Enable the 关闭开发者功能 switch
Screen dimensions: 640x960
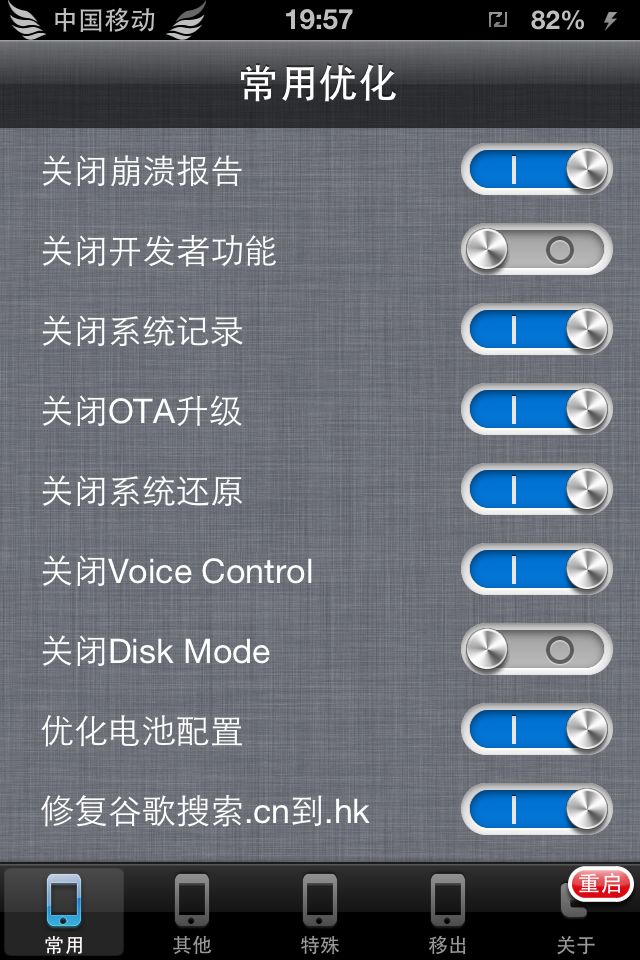(x=536, y=250)
